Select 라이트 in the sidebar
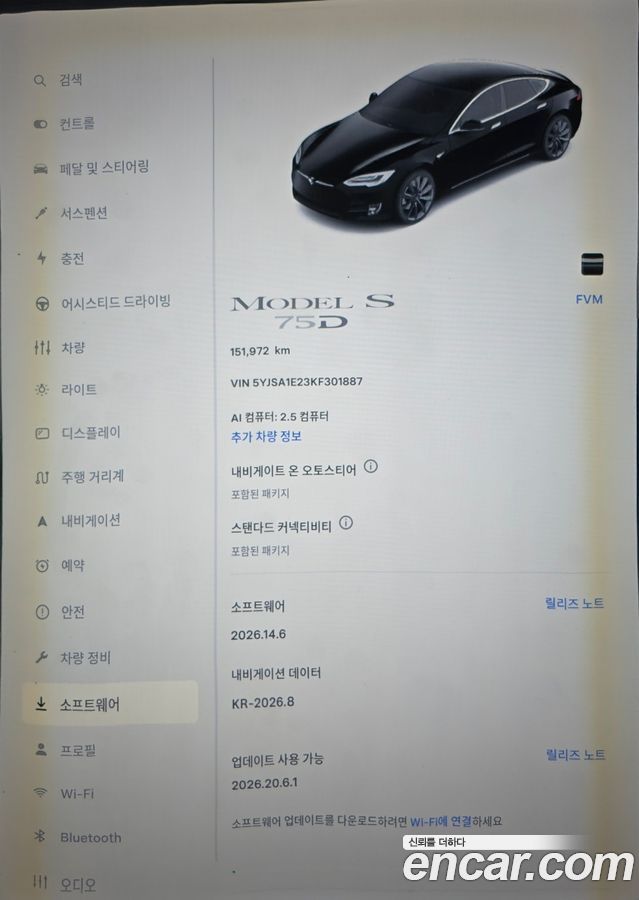The image size is (639, 900). [x=65, y=390]
